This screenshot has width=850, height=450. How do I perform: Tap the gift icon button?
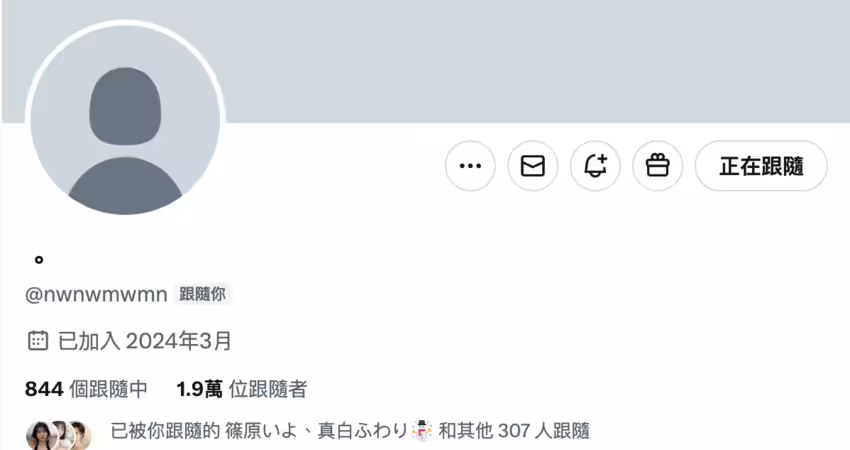(x=657, y=166)
